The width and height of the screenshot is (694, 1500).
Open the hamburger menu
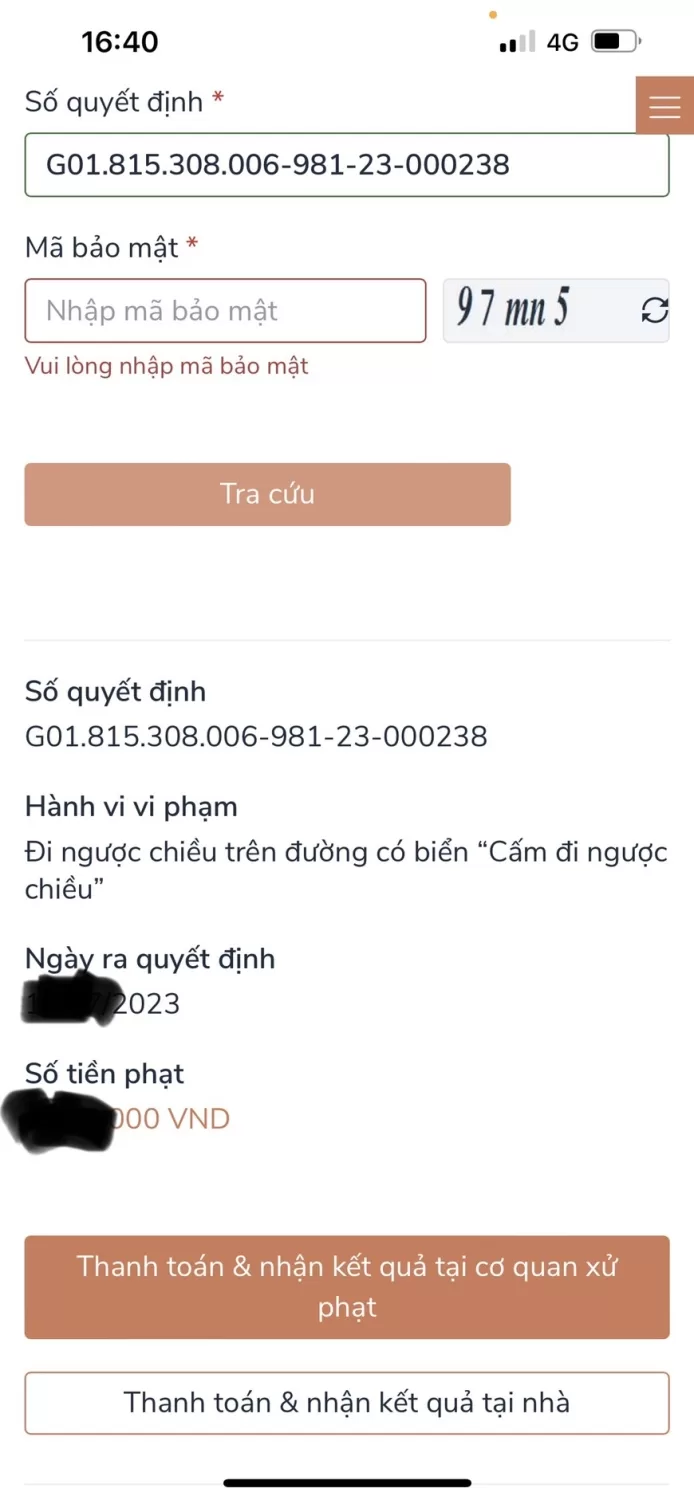click(665, 105)
